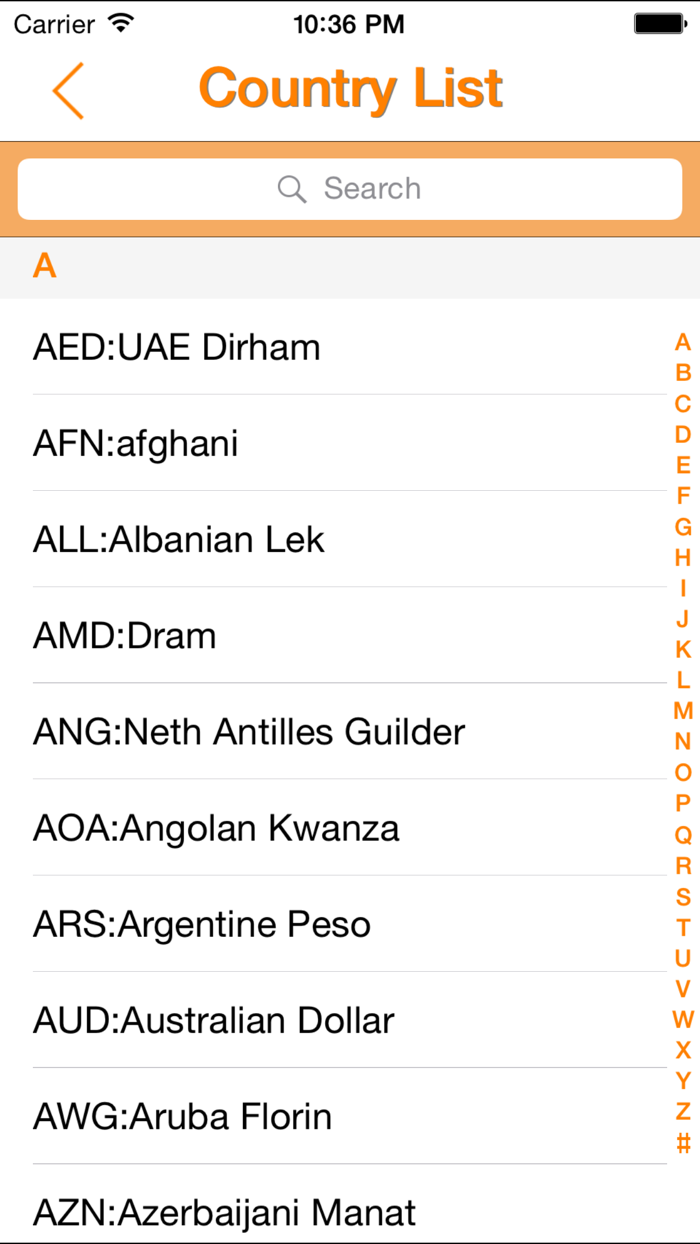Go back using the orange arrow
700x1244 pixels.
(68, 90)
